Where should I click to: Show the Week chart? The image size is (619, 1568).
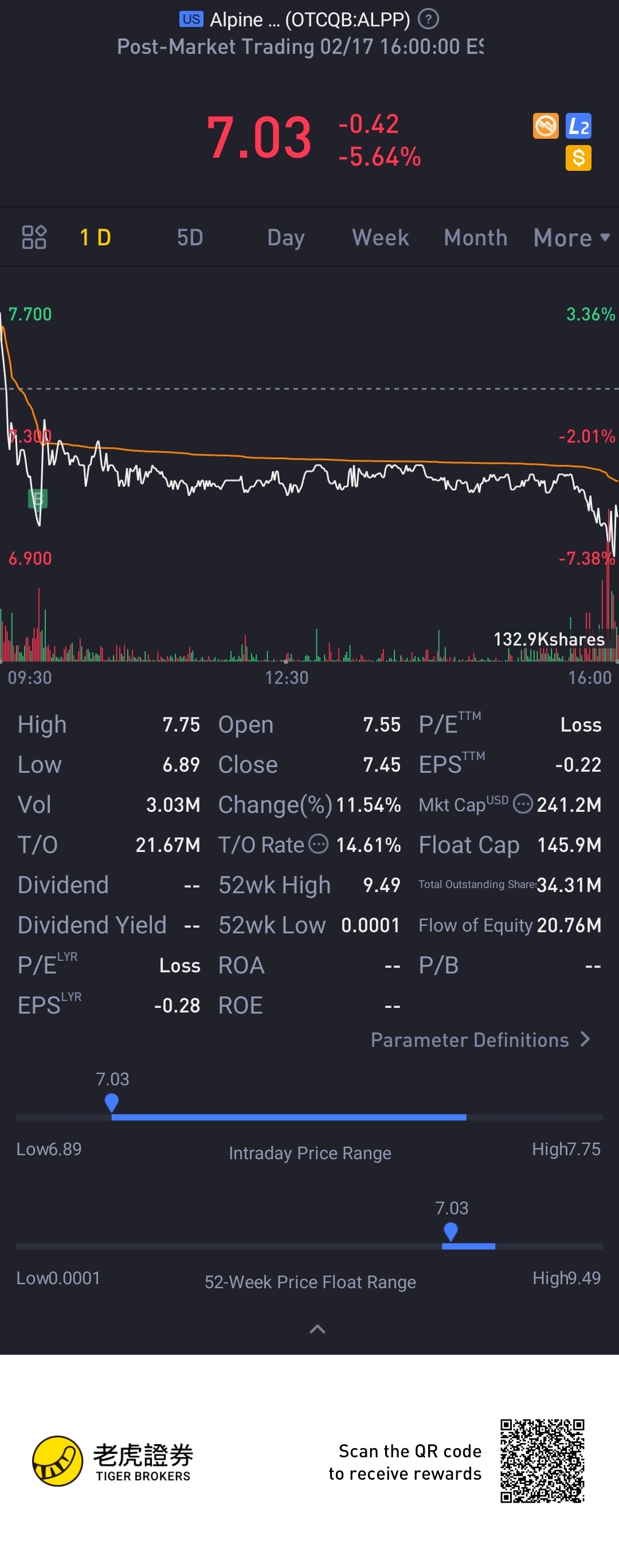[x=381, y=237]
